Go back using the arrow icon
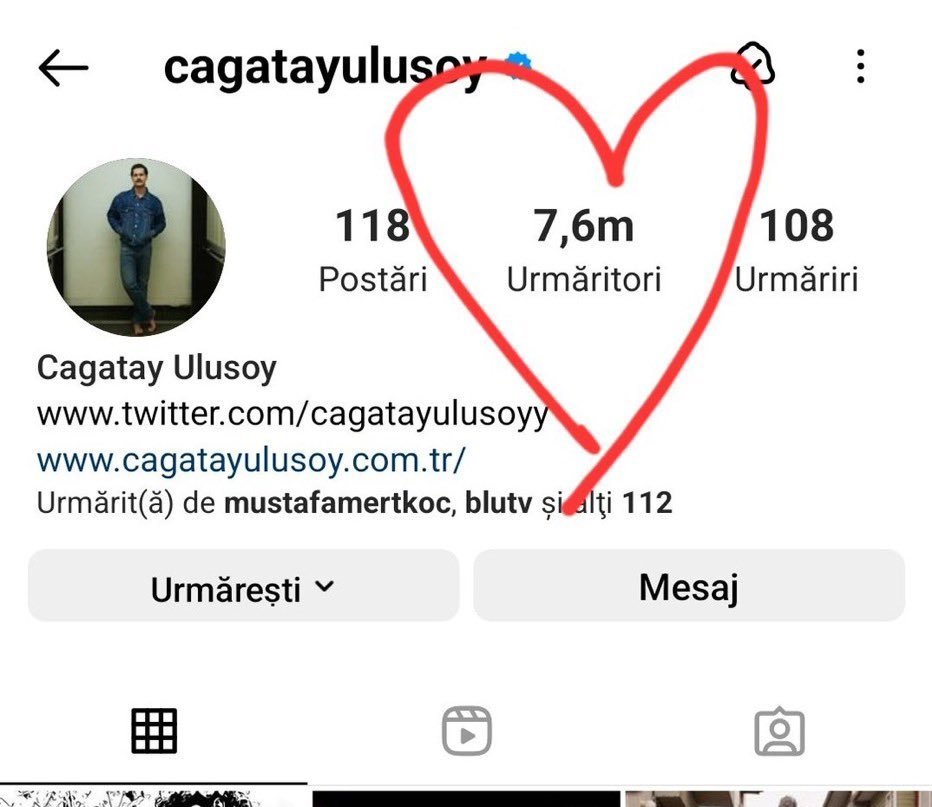Screen dimensions: 932x807 63,68
